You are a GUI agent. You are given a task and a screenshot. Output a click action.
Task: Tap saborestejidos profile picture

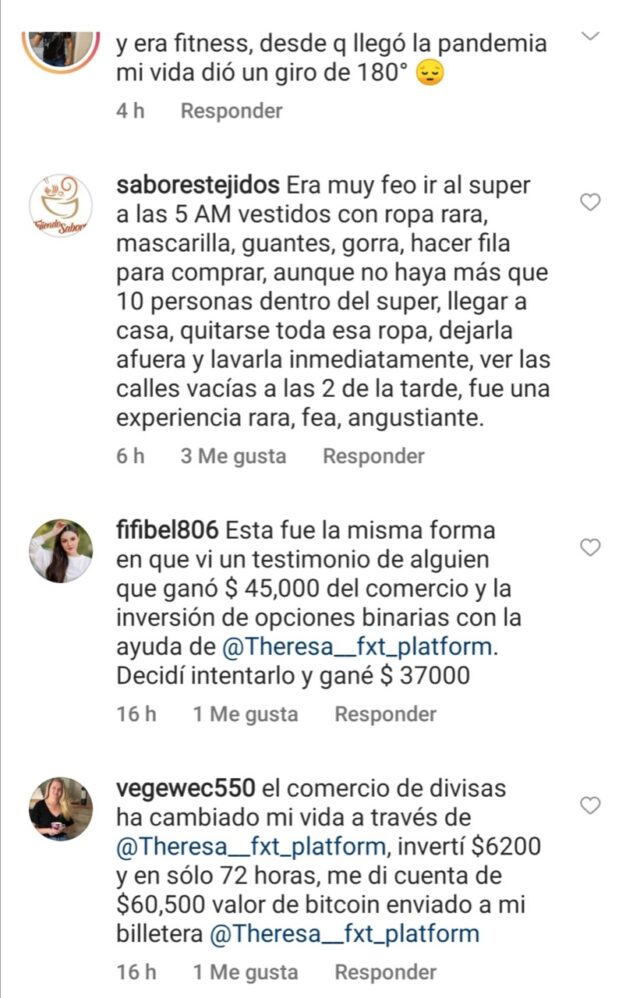point(61,207)
